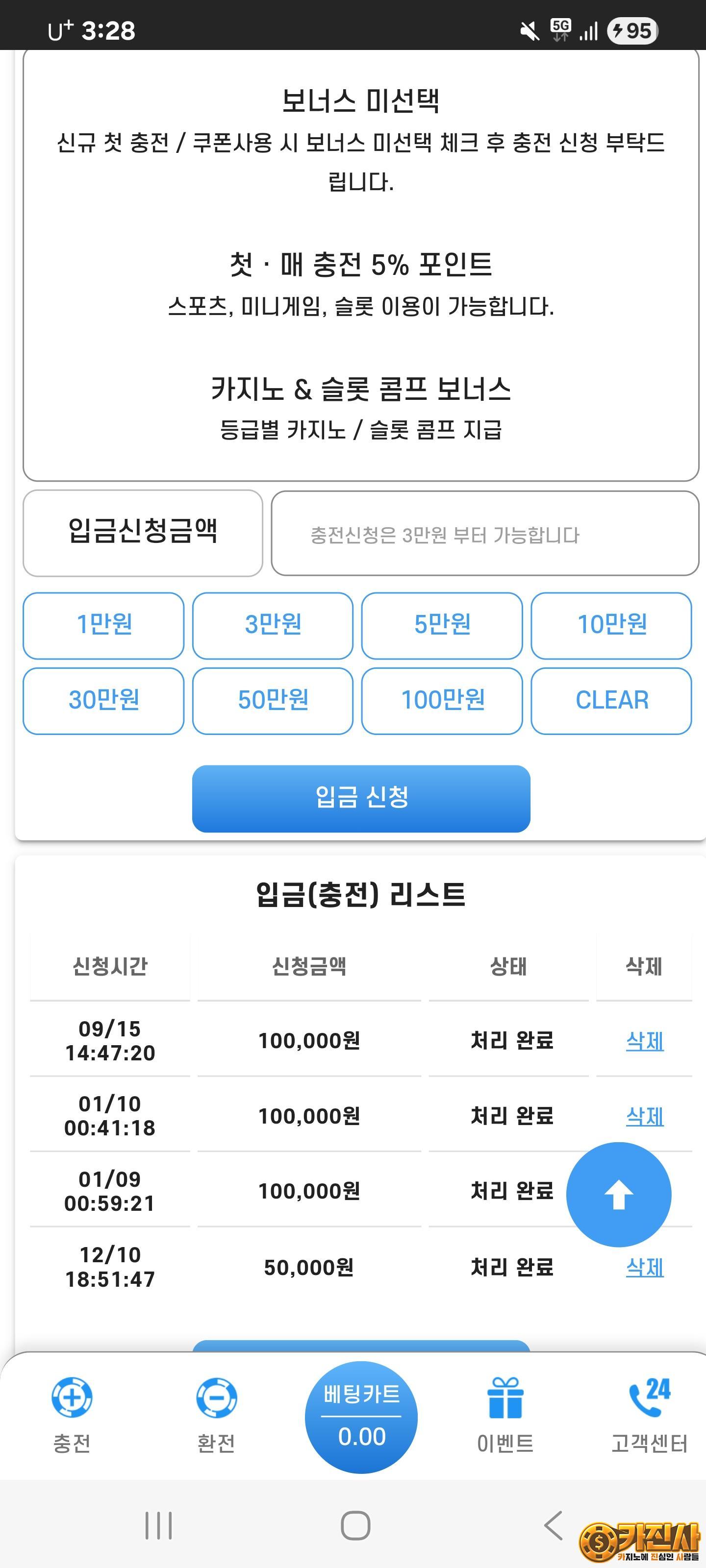The width and height of the screenshot is (706, 1568).
Task: Add 10만원 to deposit amount
Action: [x=611, y=625]
